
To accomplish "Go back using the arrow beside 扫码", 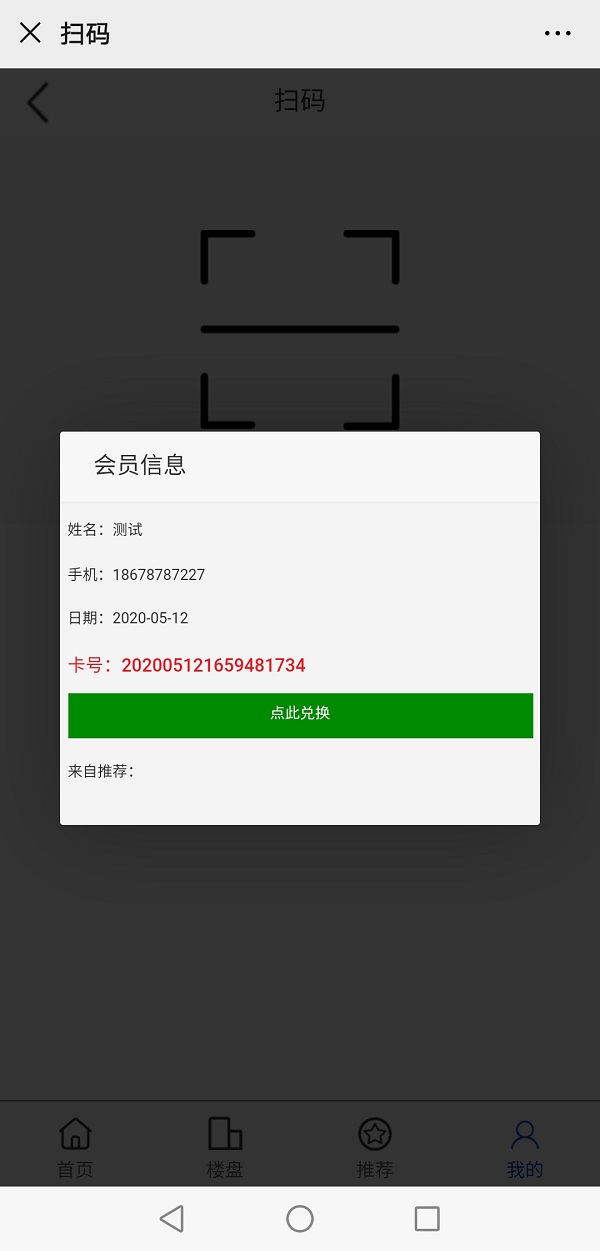I will click(38, 102).
